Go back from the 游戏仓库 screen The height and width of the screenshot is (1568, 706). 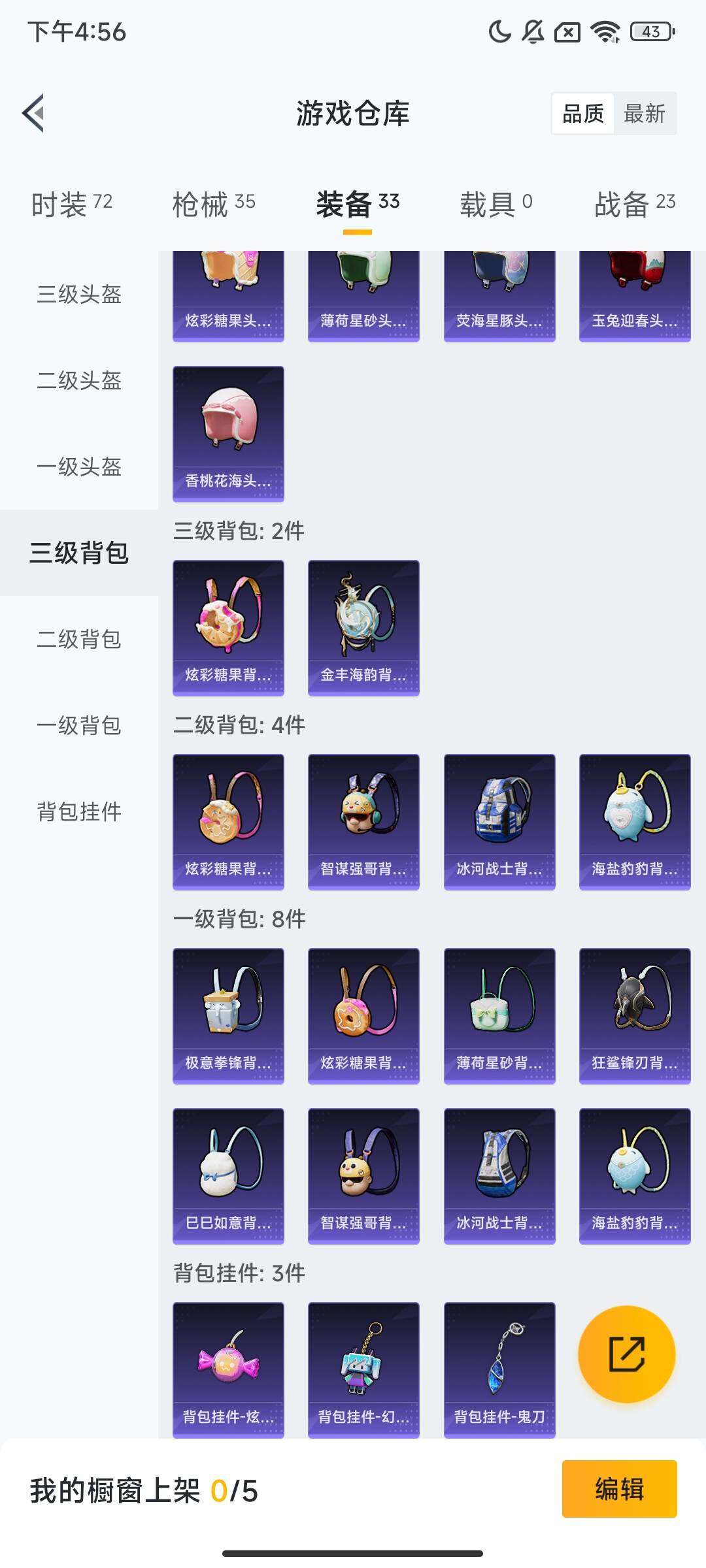click(34, 114)
